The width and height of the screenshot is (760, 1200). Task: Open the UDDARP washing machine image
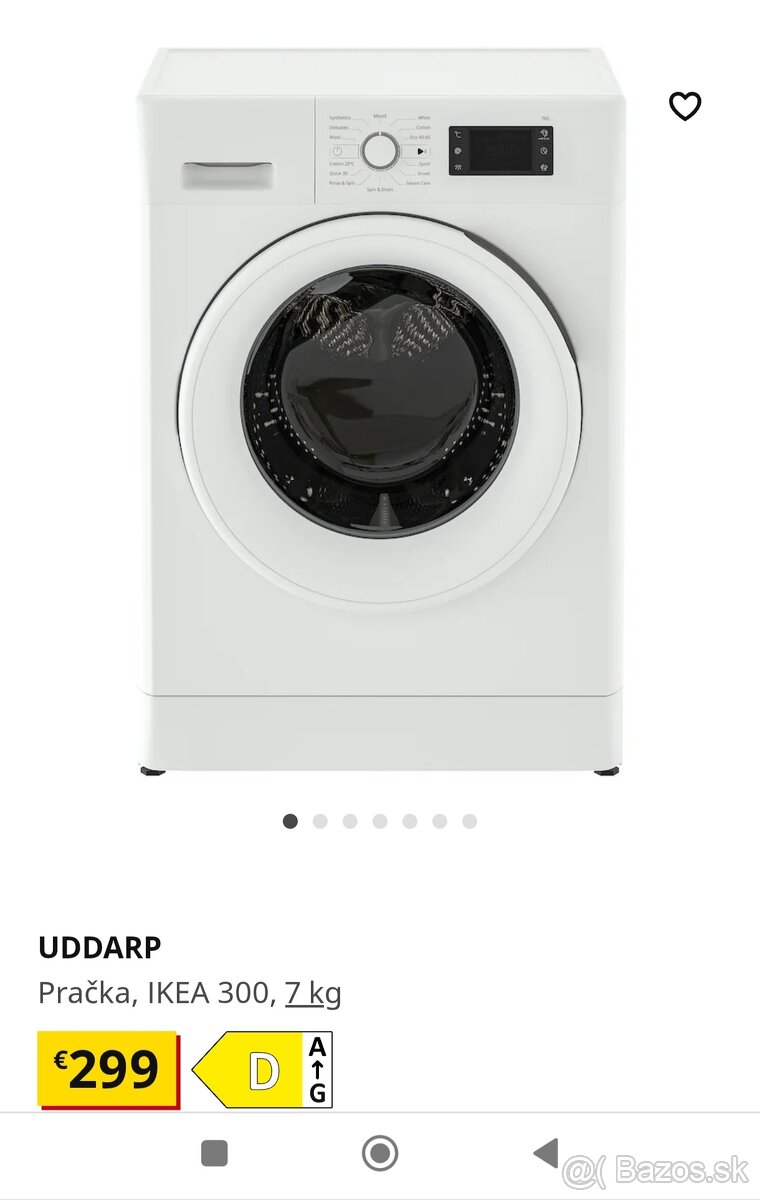tap(380, 410)
